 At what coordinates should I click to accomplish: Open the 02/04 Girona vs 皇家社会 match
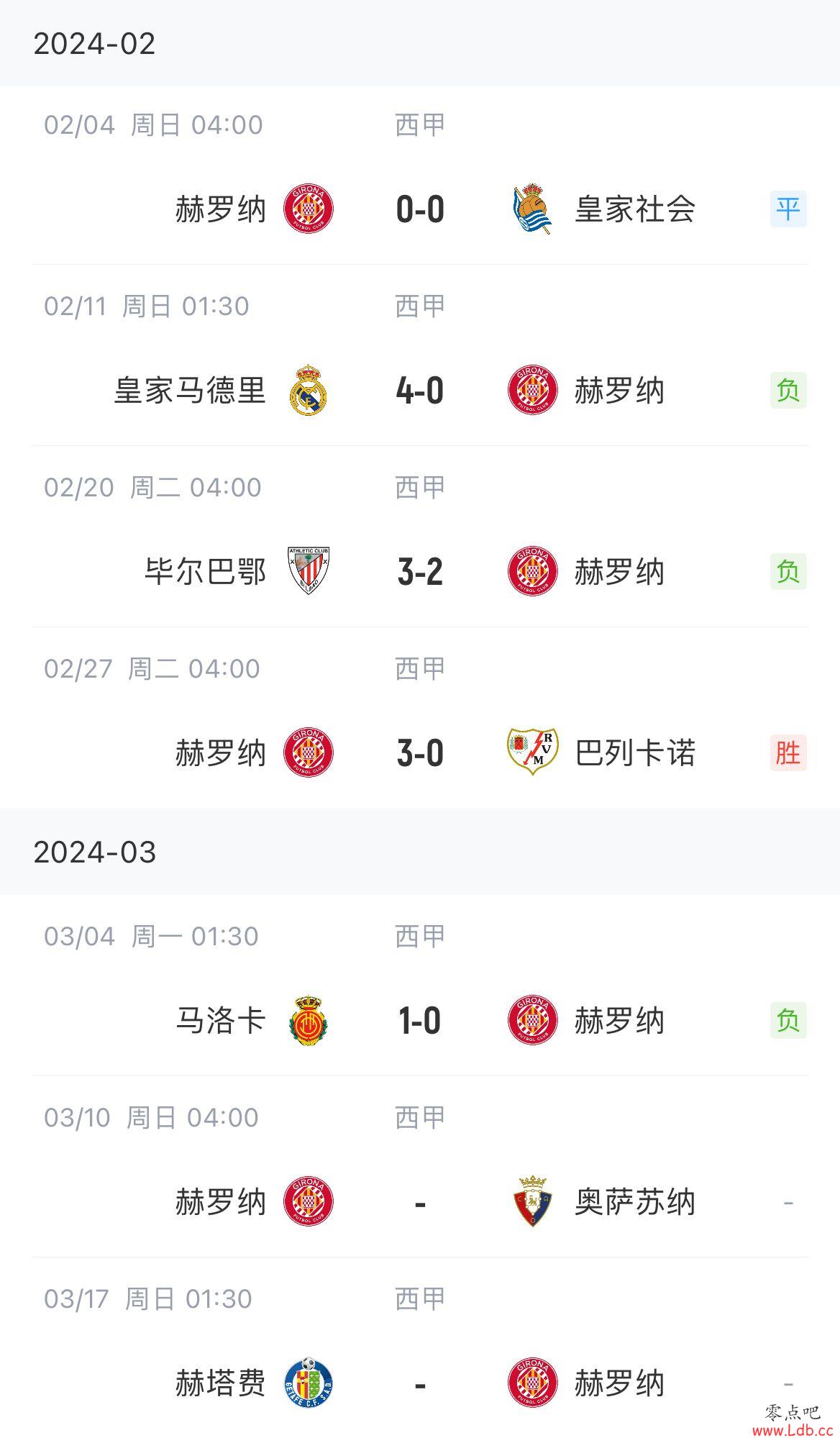[420, 176]
